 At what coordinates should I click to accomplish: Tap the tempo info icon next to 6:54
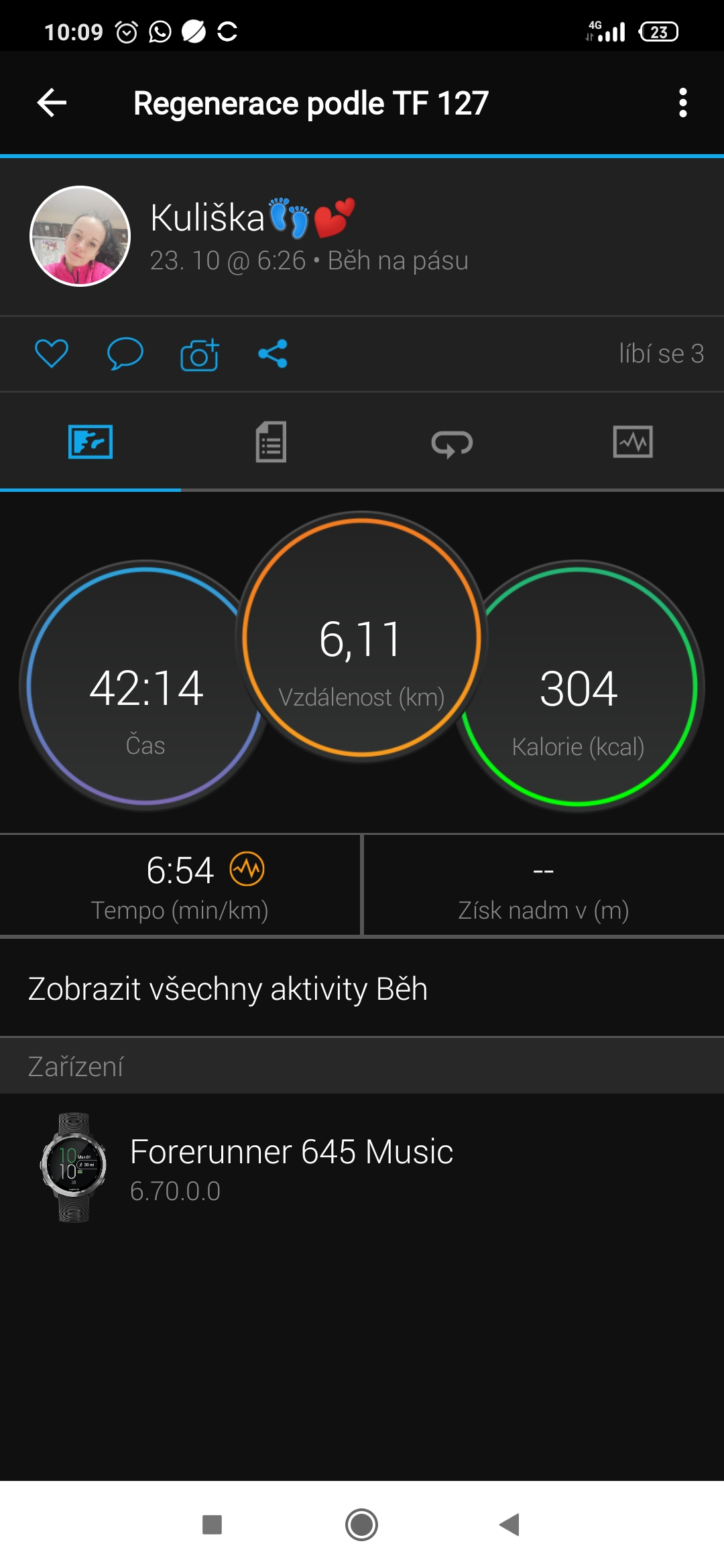pos(247,870)
